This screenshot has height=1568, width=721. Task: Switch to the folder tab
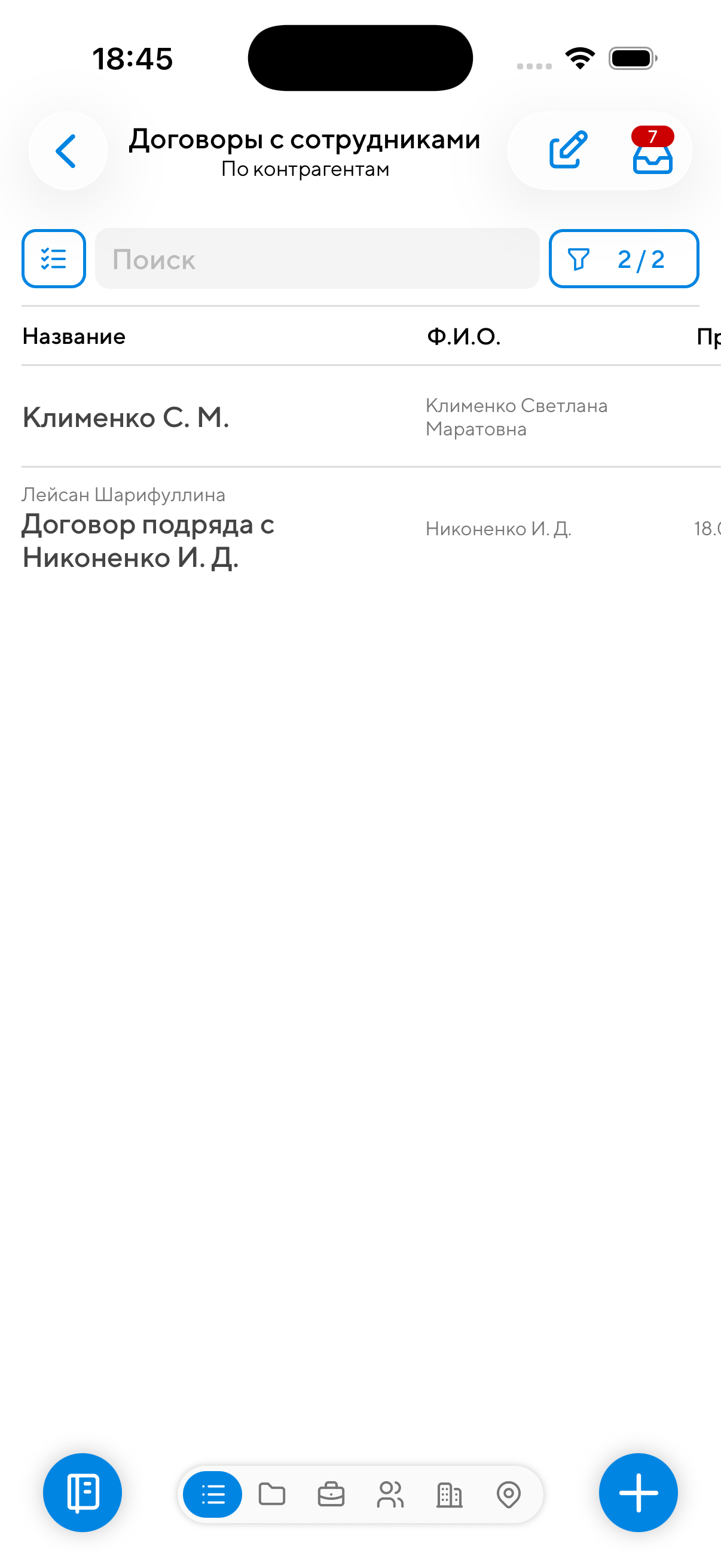(x=272, y=1494)
